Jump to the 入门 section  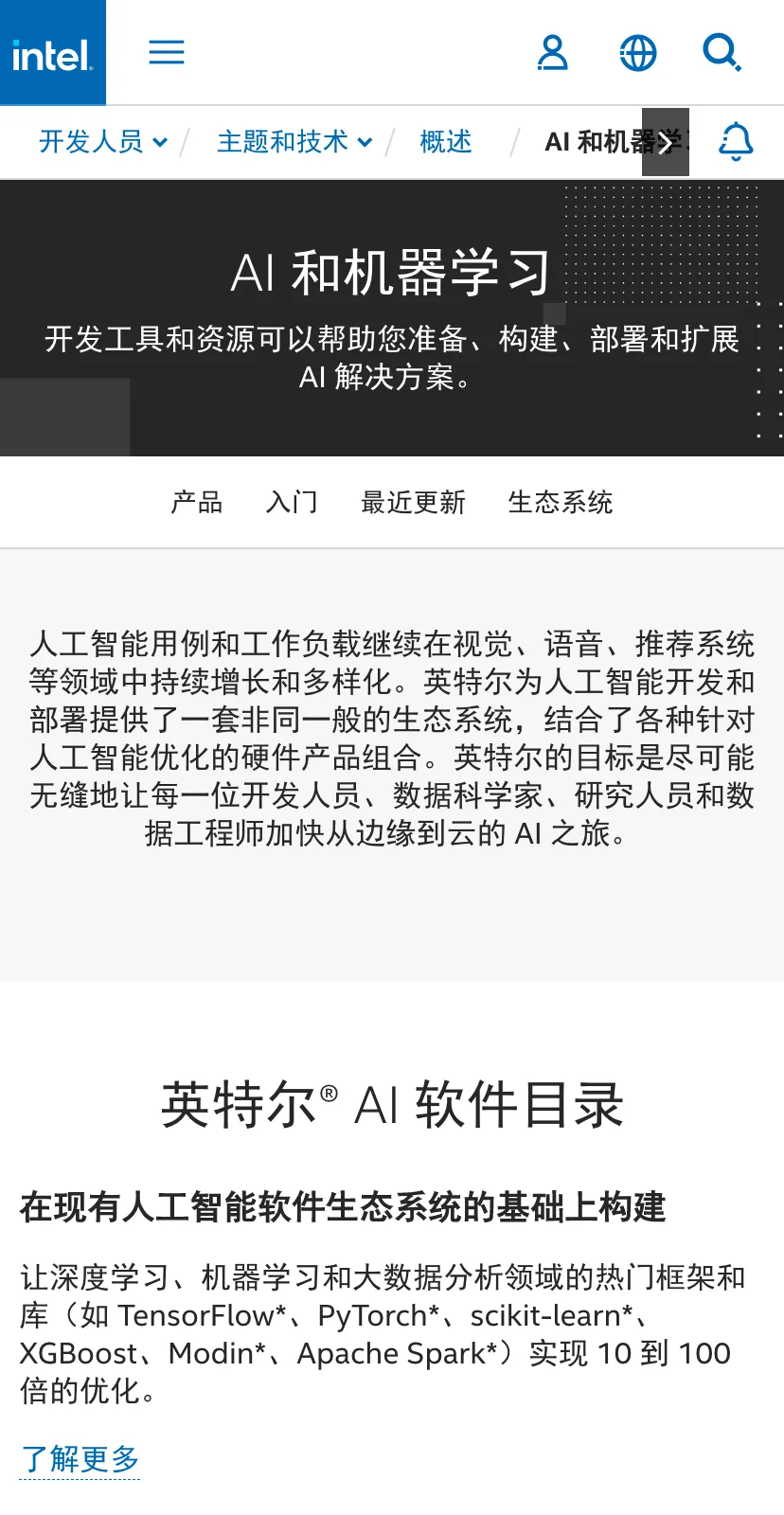click(x=292, y=502)
